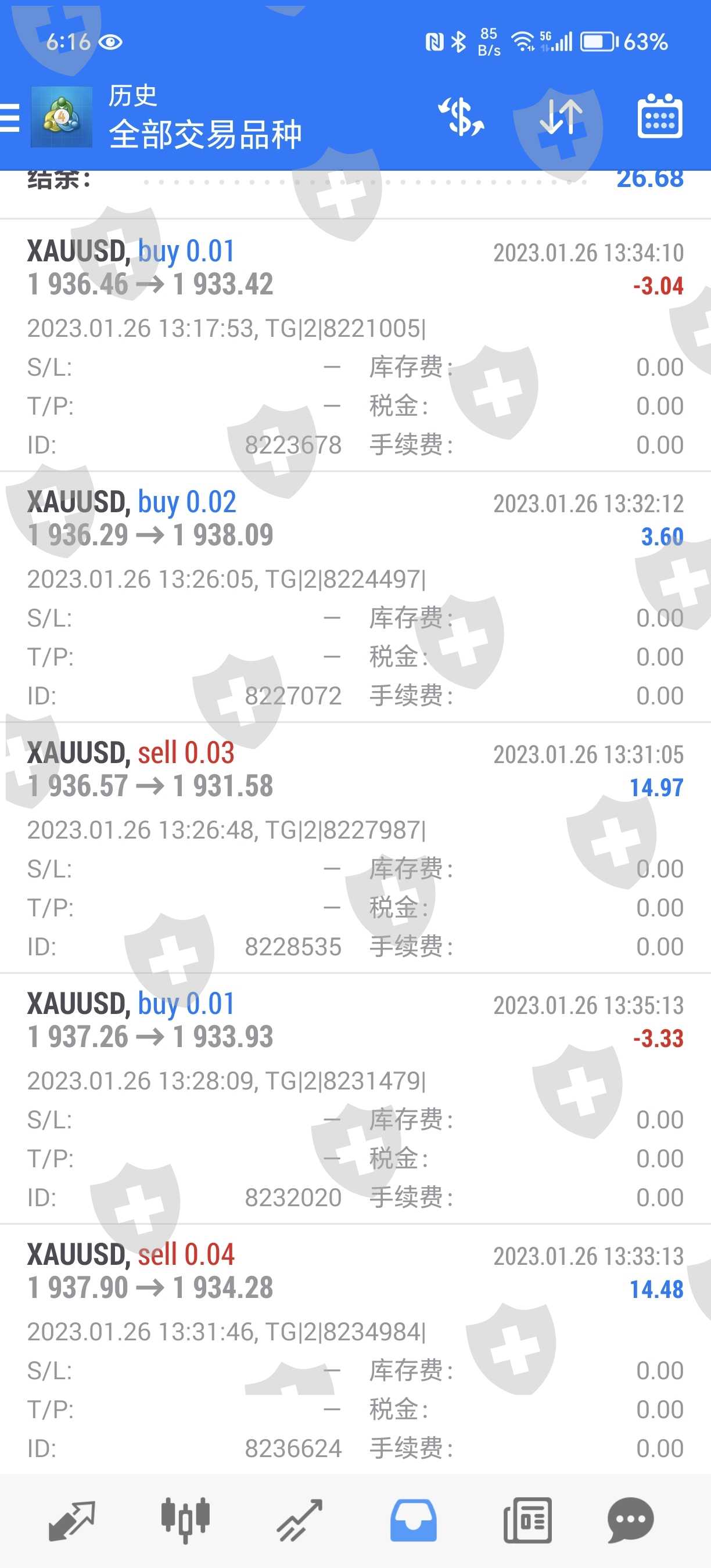The width and height of the screenshot is (711, 1568).
Task: Change history sort order
Action: pyautogui.click(x=561, y=117)
